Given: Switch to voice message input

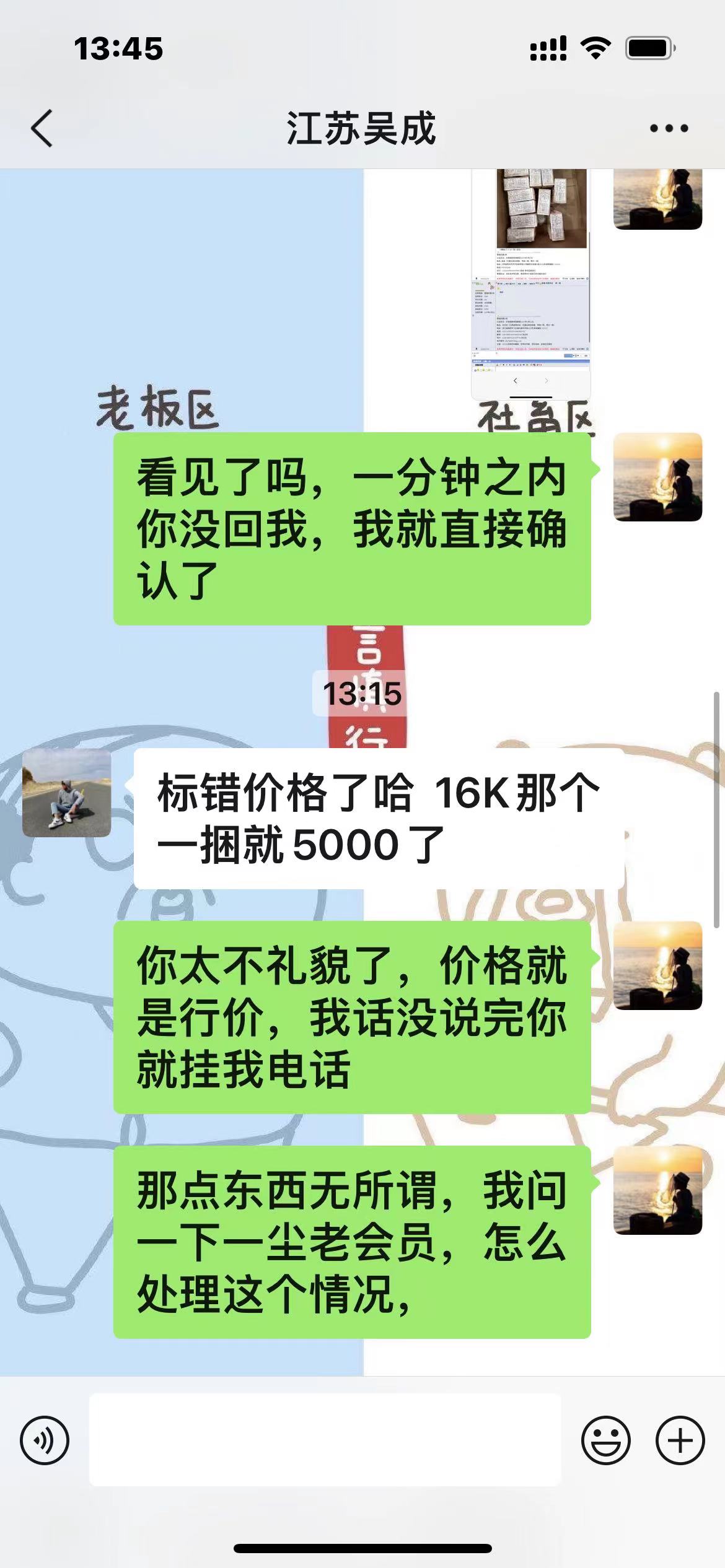Looking at the screenshot, I should 45,1440.
